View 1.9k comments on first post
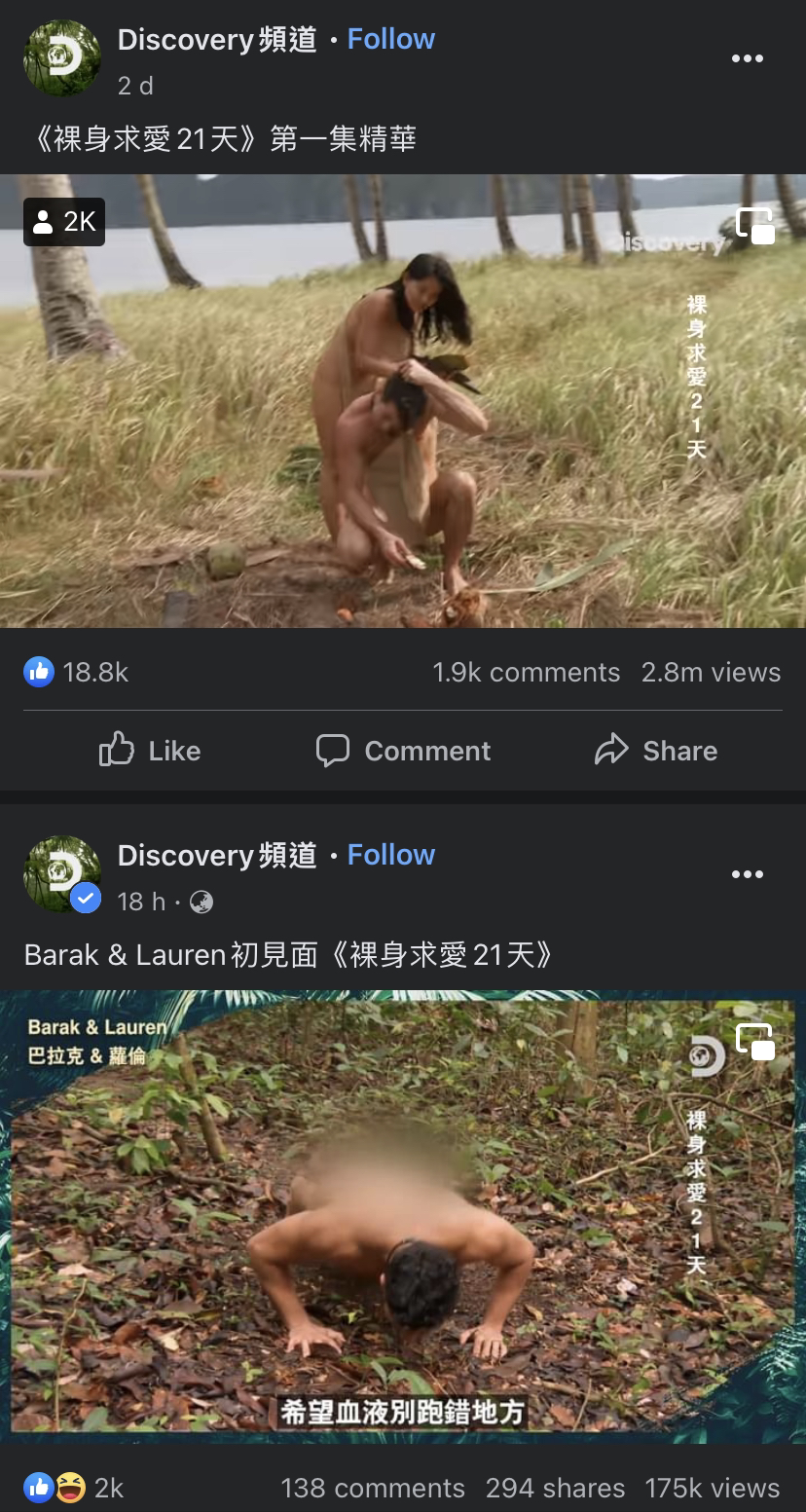The image size is (806, 1512). [x=526, y=673]
